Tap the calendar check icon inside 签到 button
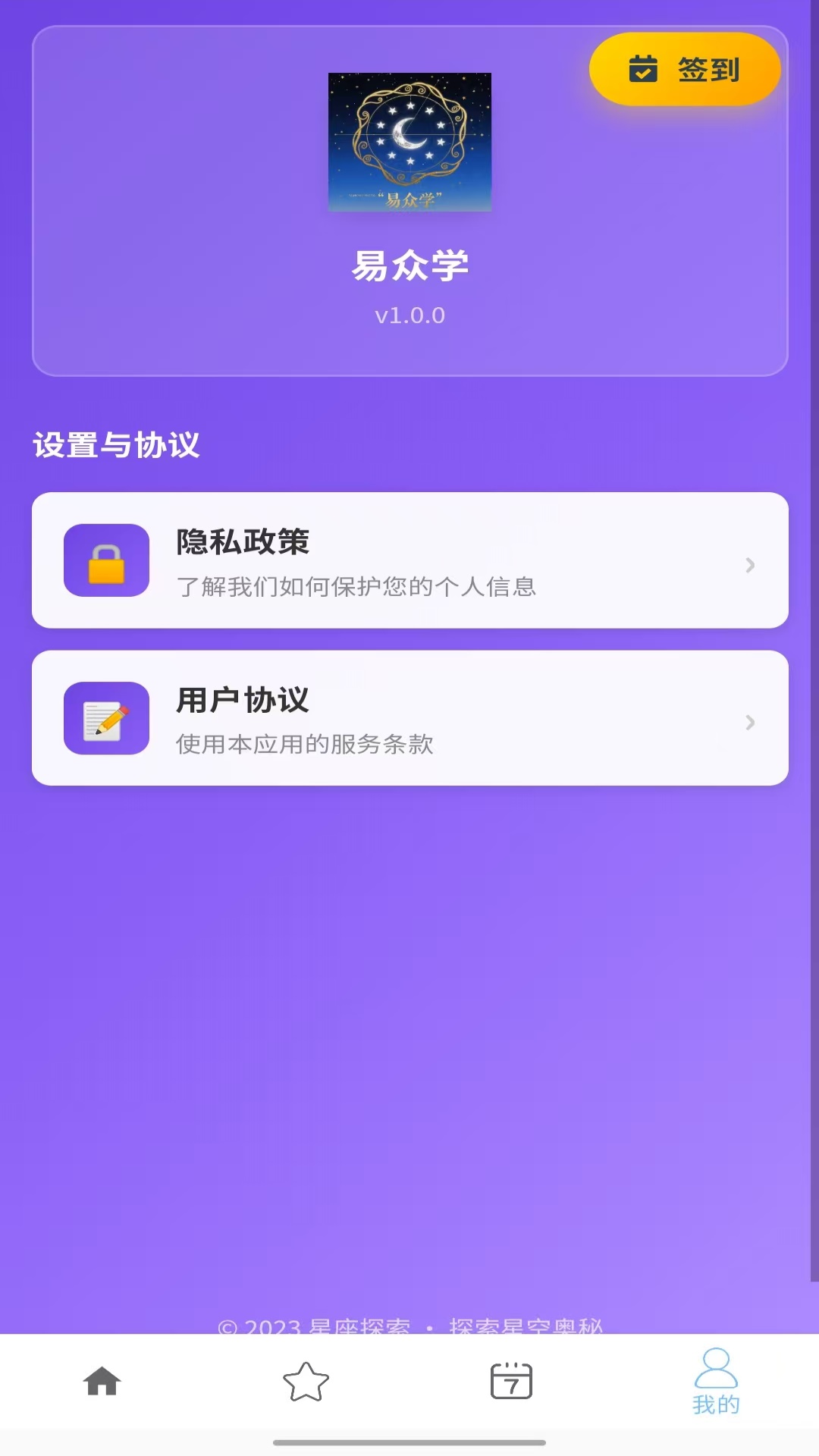The image size is (819, 1456). click(643, 69)
